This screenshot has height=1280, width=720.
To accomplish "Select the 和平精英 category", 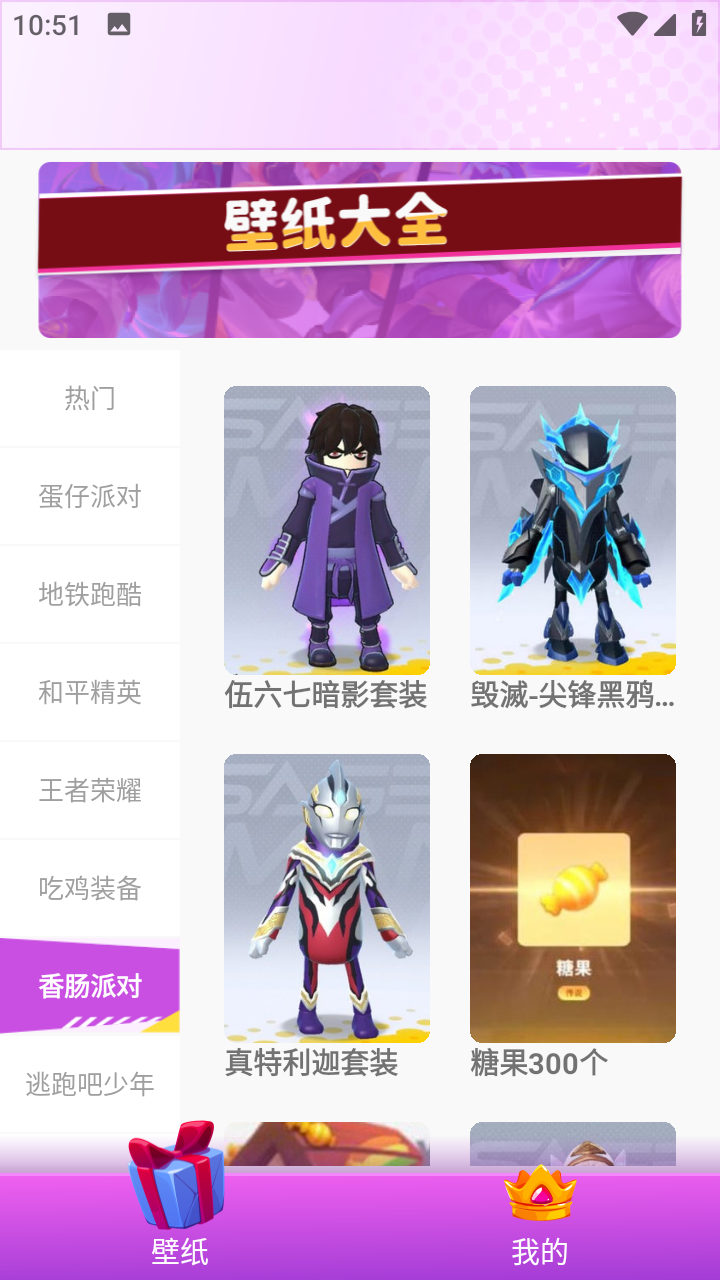I will tap(90, 692).
